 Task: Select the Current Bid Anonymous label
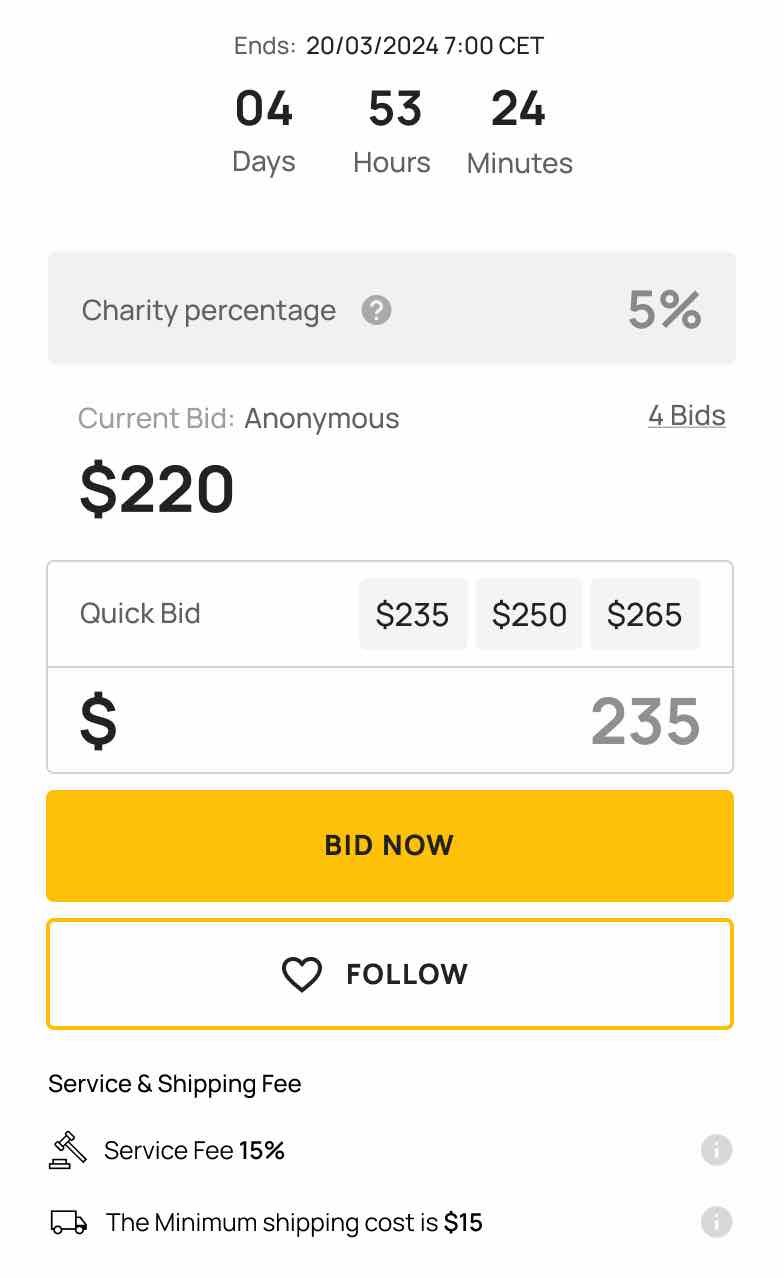[x=239, y=418]
